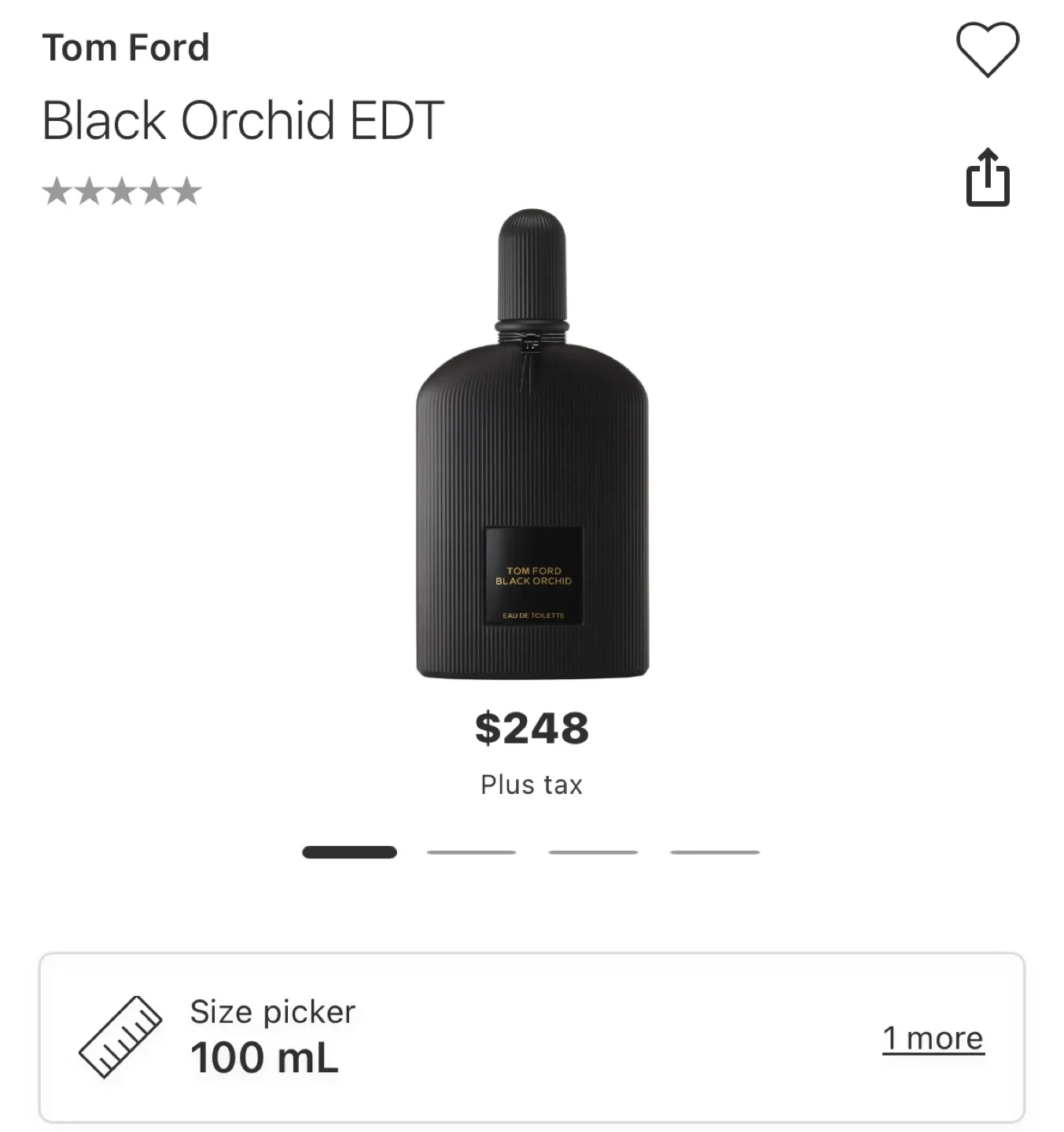1064x1132 pixels.
Task: Select the fourth carousel indicator dot
Action: [713, 851]
